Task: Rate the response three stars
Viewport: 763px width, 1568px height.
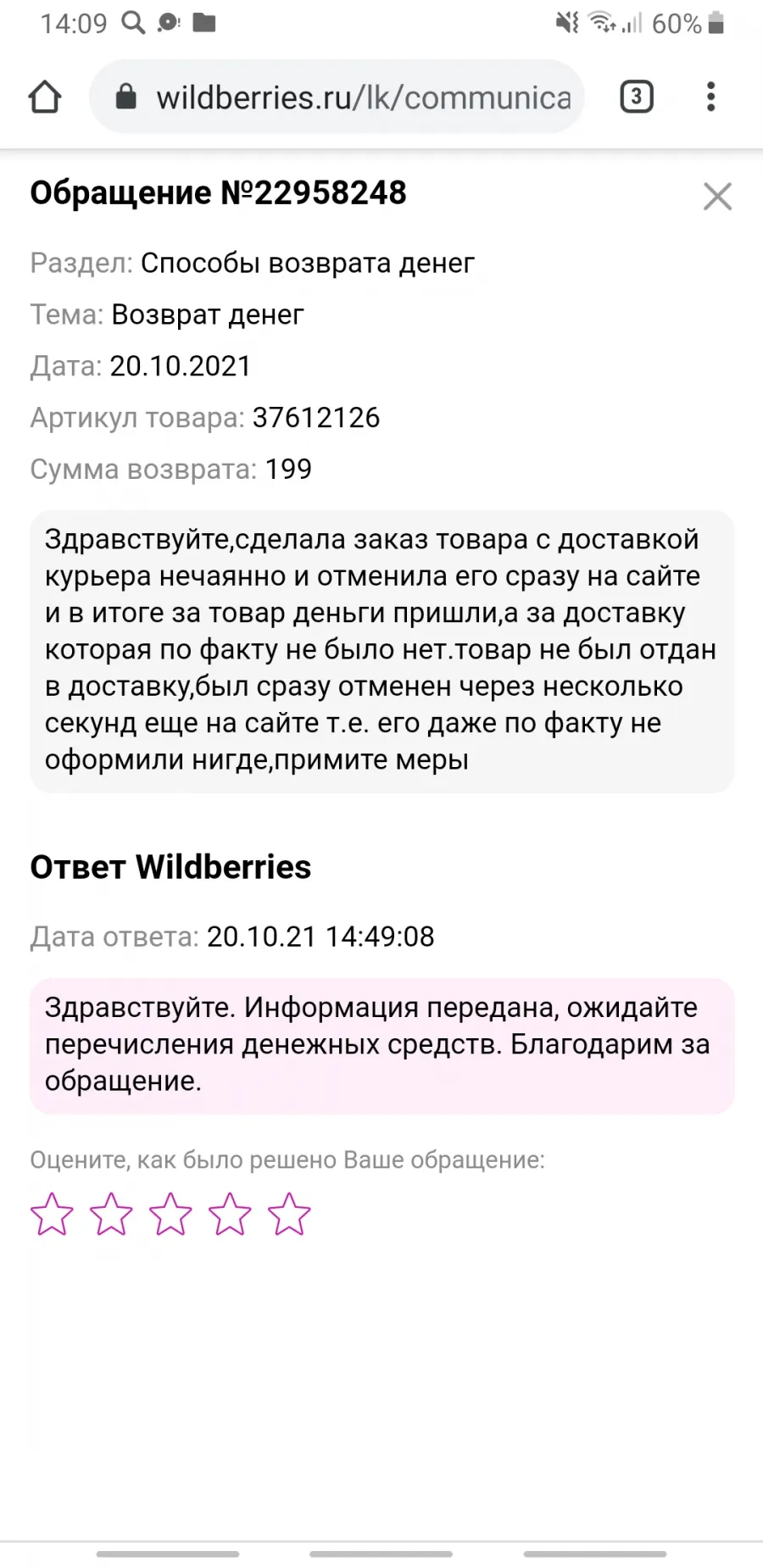Action: (170, 1214)
